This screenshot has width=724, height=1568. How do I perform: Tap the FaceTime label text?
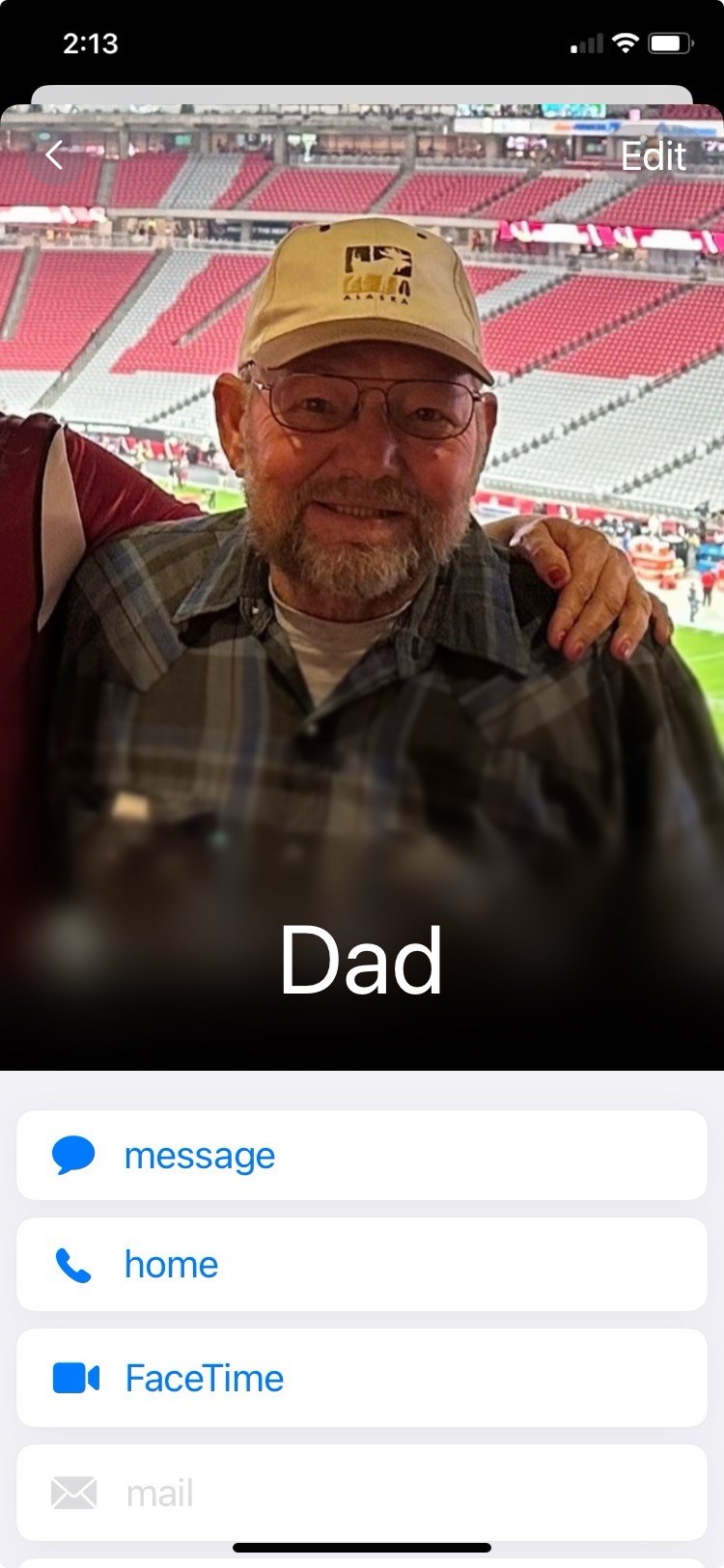203,1378
